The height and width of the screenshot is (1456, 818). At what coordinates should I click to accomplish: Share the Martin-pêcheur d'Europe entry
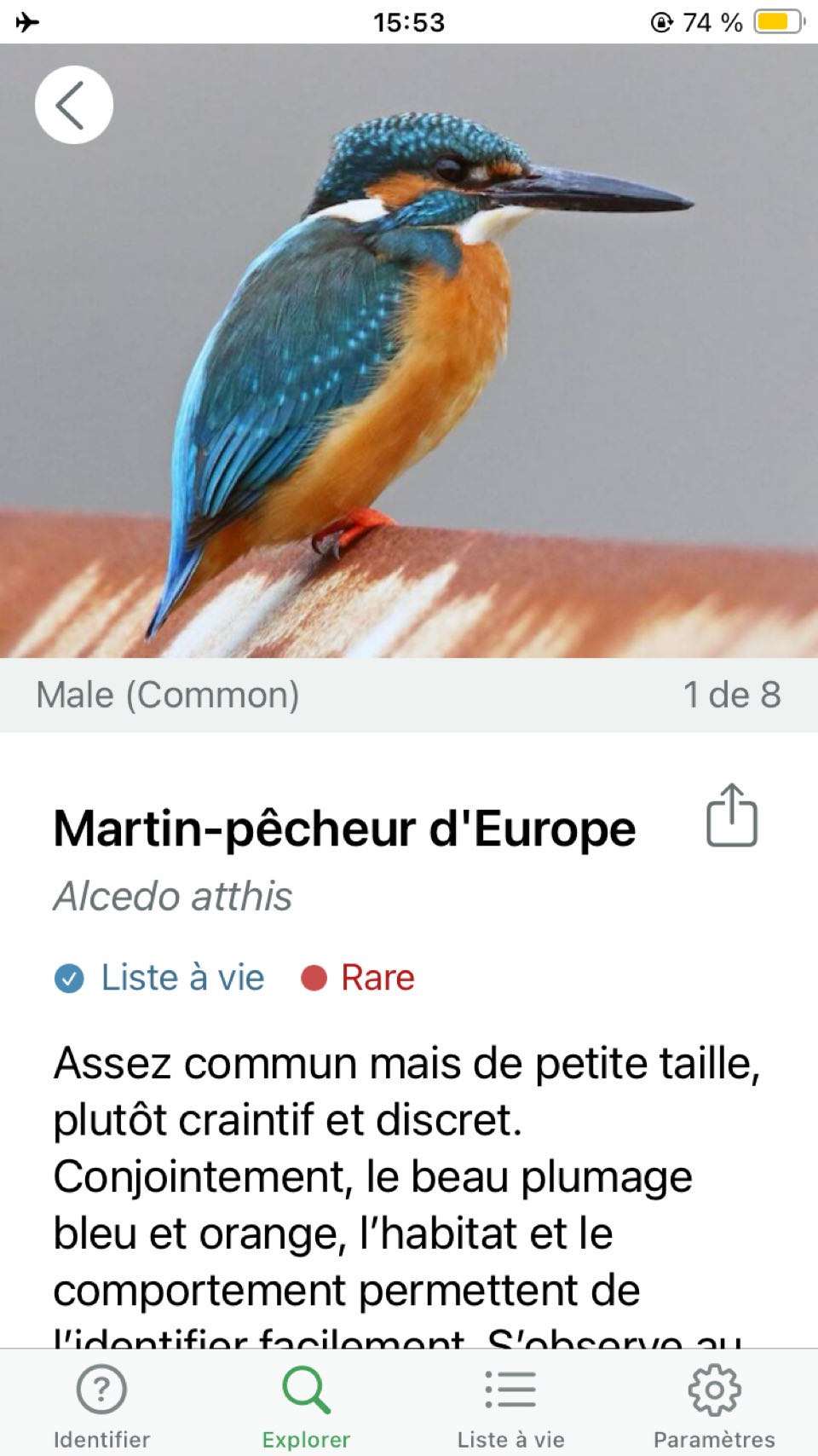[731, 816]
